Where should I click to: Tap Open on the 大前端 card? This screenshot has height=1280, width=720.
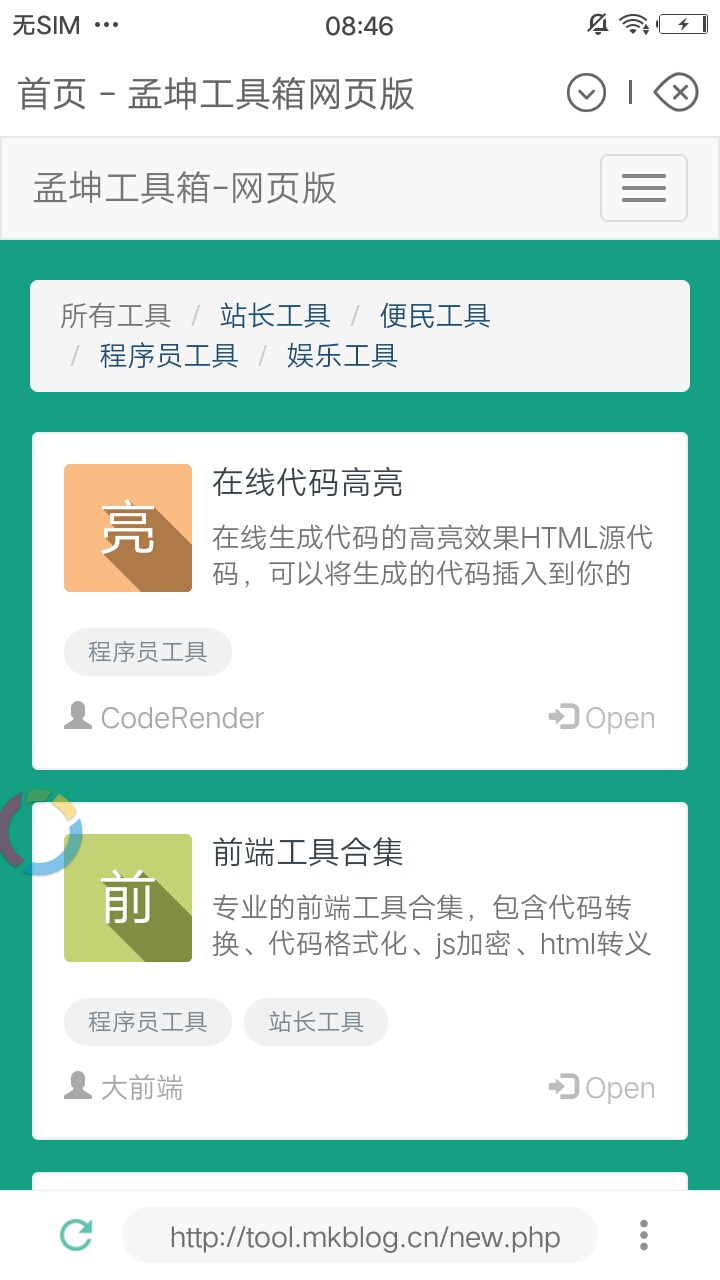(x=603, y=1088)
